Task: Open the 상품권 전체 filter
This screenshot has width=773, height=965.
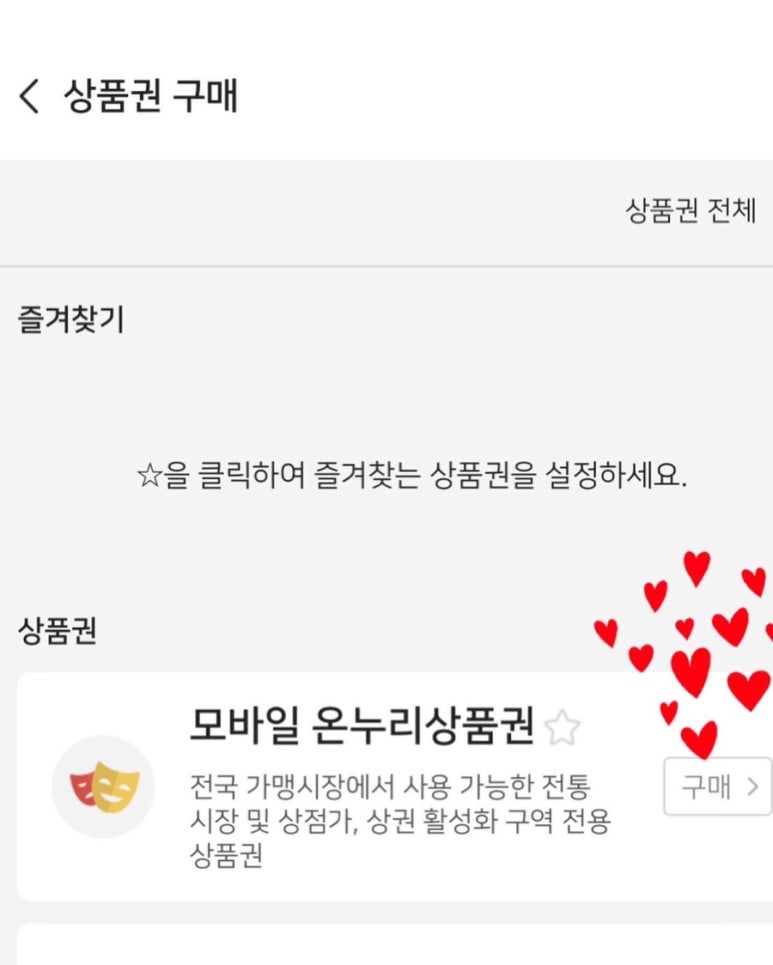Action: tap(690, 212)
